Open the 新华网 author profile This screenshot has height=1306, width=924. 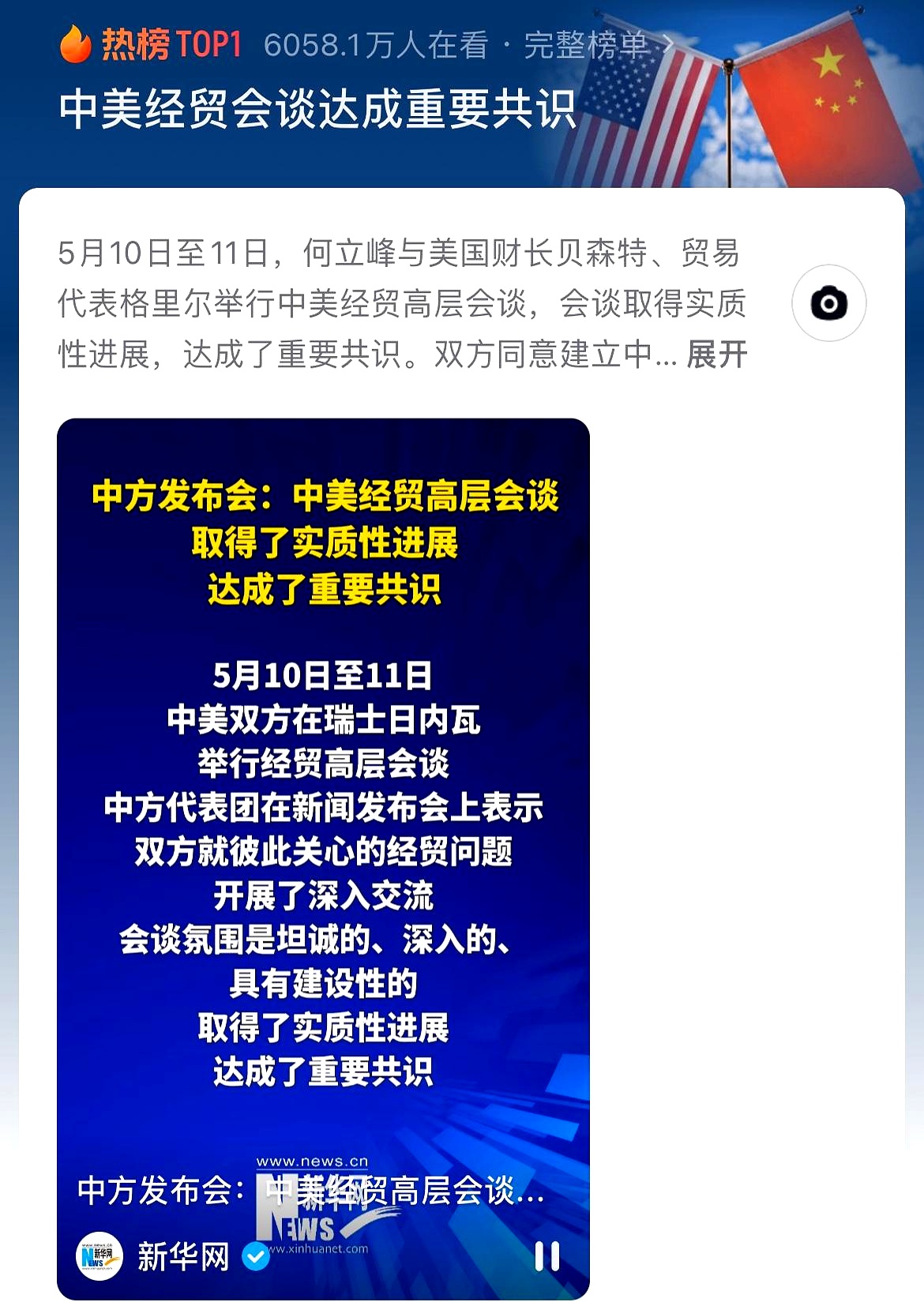pos(182,1255)
